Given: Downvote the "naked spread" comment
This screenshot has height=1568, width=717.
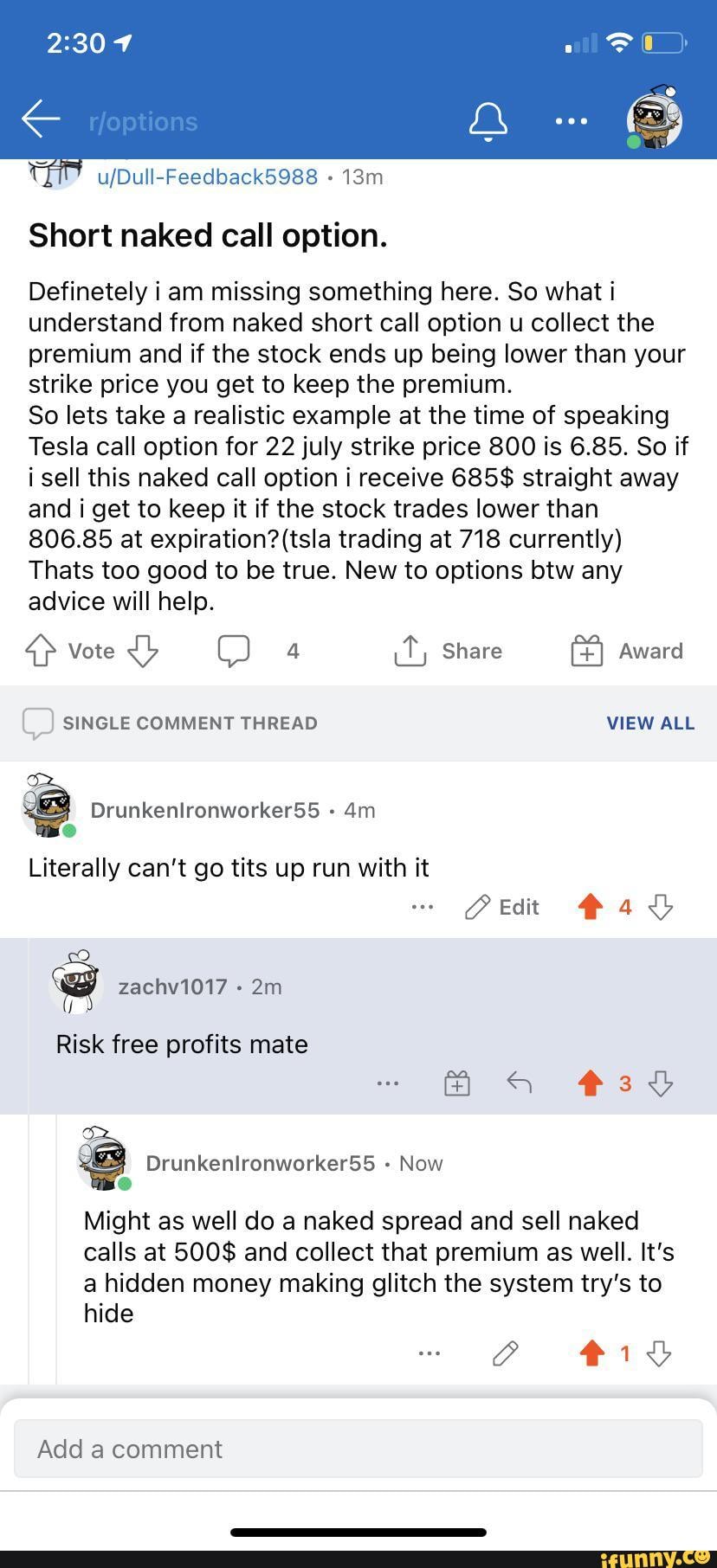Looking at the screenshot, I should point(659,1353).
